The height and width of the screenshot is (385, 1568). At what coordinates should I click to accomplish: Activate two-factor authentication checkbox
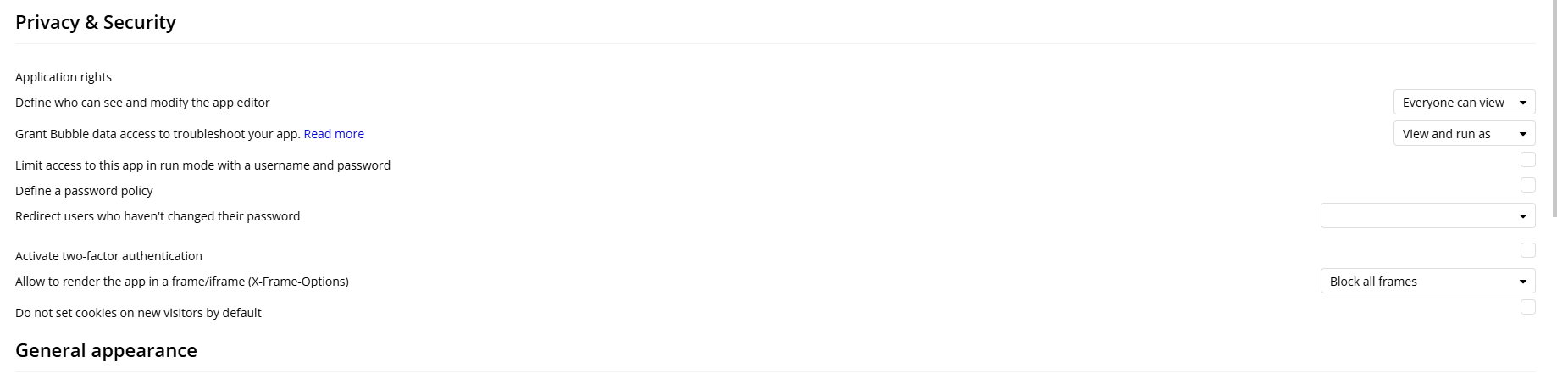pyautogui.click(x=1527, y=250)
